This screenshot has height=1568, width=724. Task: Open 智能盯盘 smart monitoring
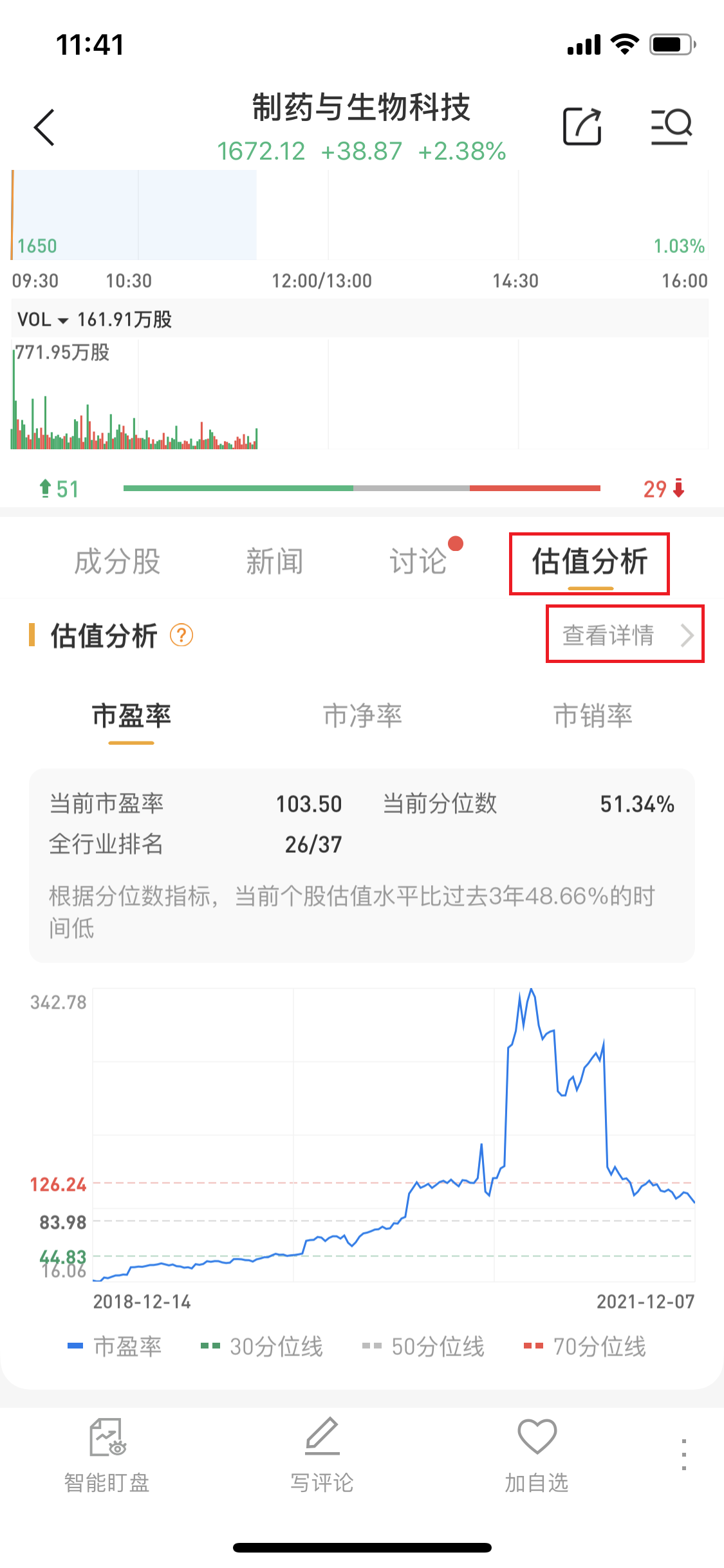tap(107, 1453)
